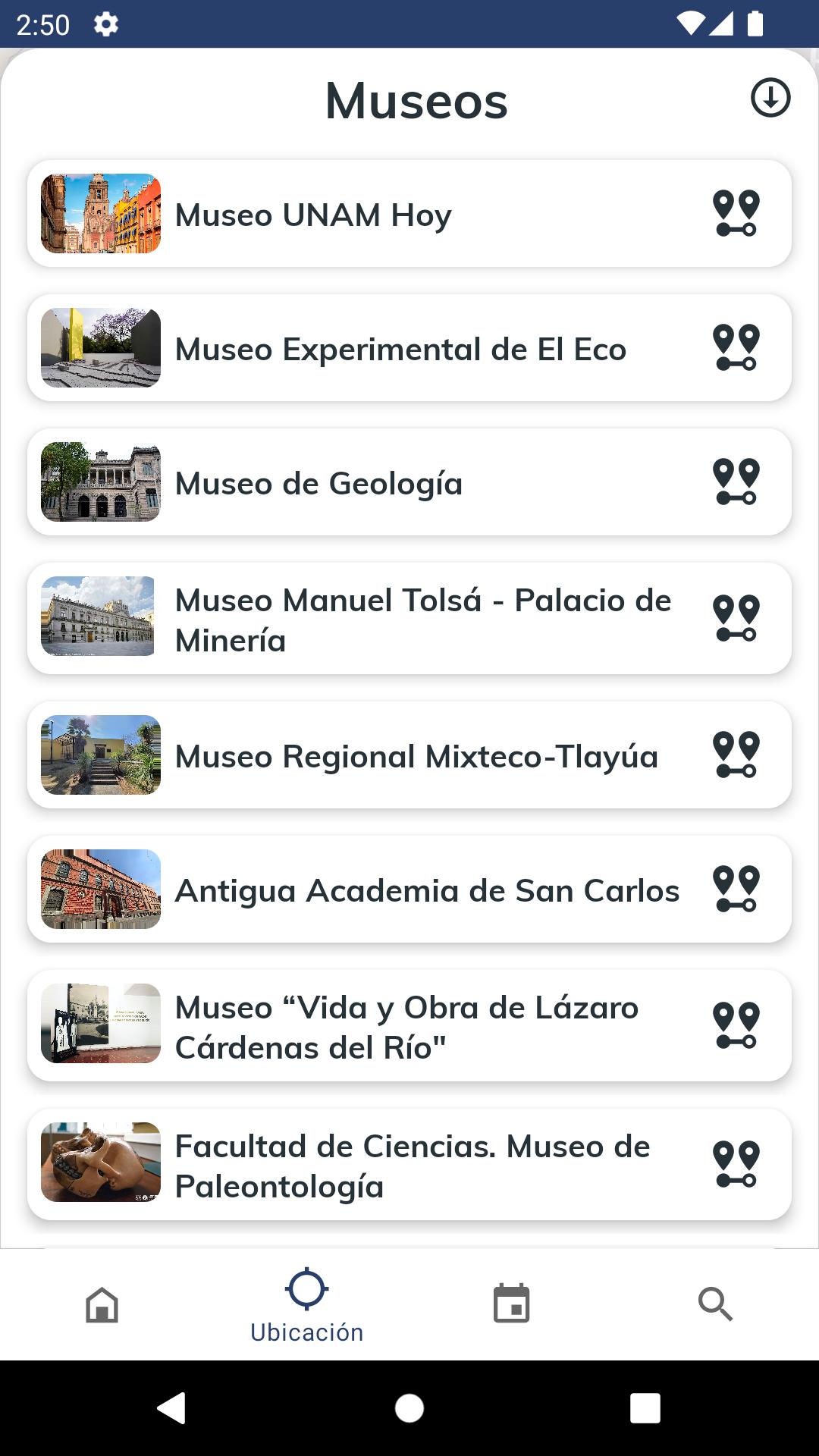Select the Museo de Geología card
The height and width of the screenshot is (1456, 819).
click(x=409, y=482)
